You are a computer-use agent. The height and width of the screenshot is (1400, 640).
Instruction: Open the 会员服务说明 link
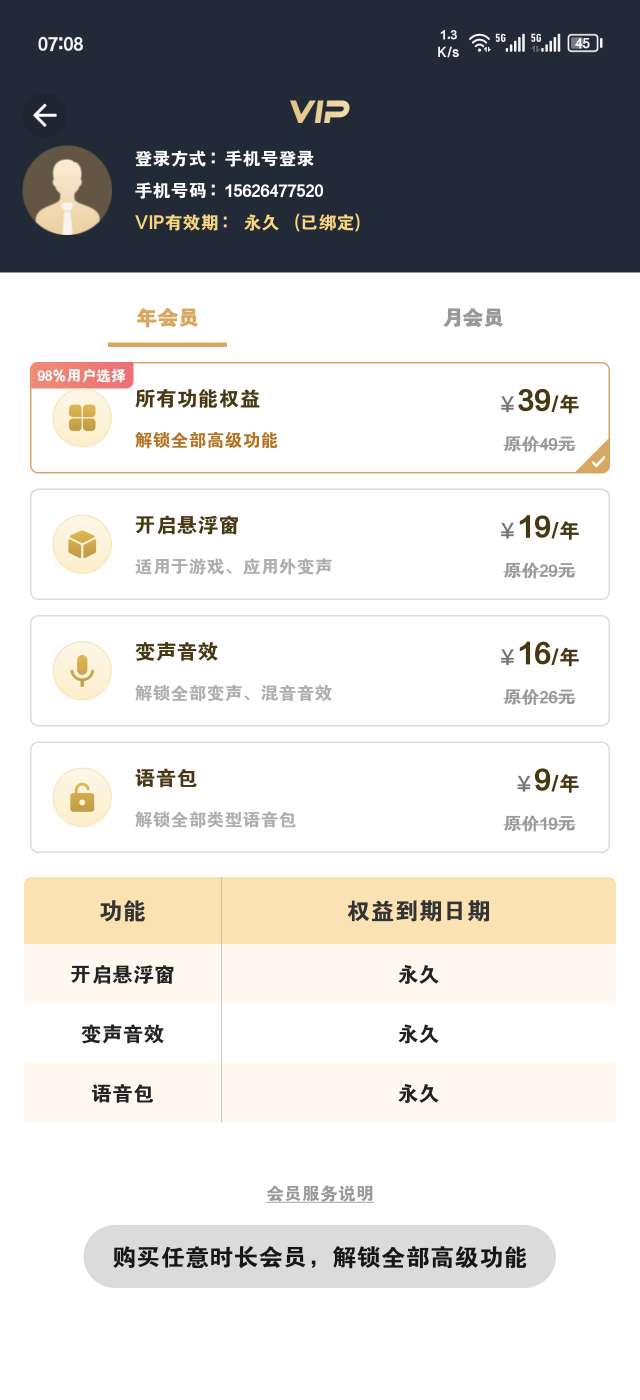point(320,1193)
